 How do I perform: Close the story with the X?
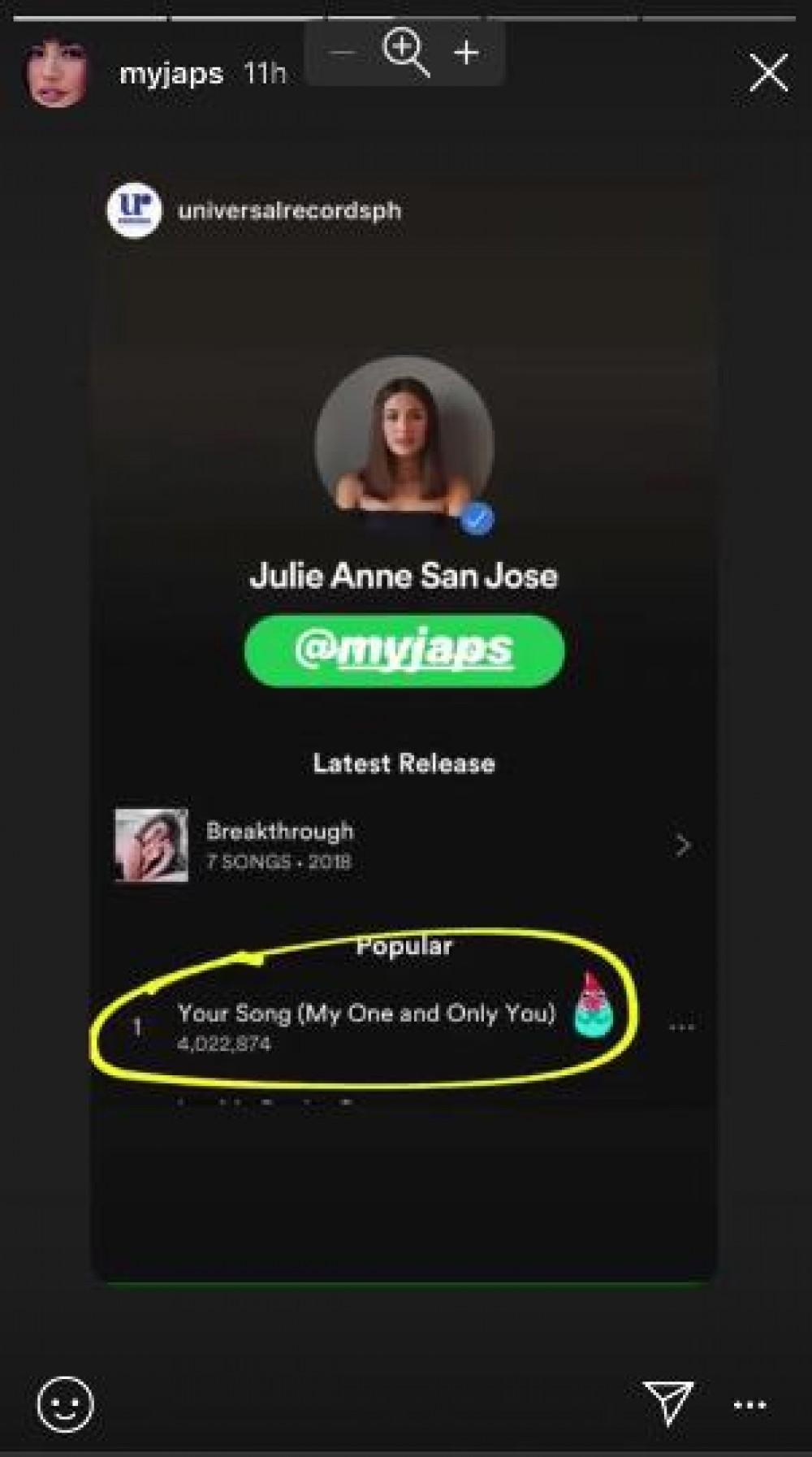768,74
